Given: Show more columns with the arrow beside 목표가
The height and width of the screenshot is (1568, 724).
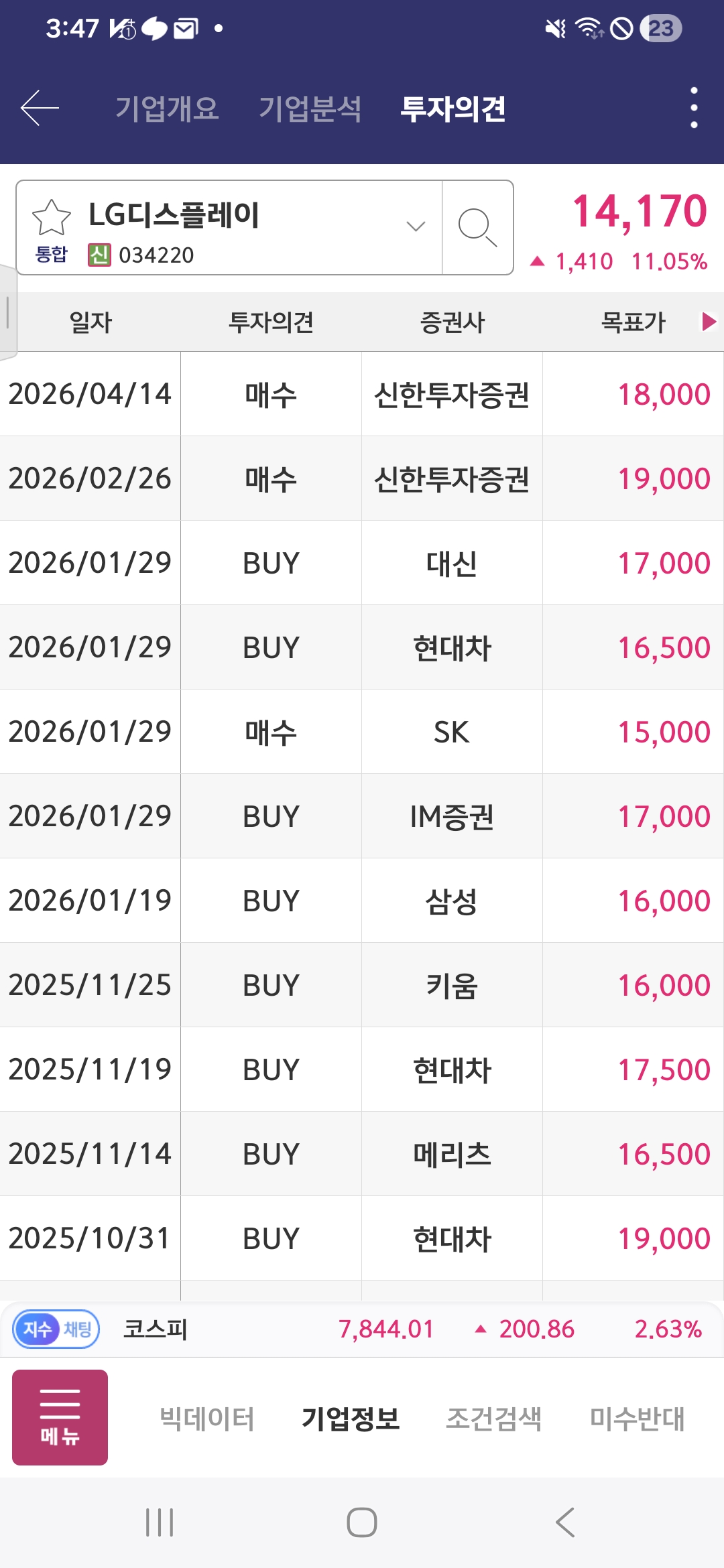Looking at the screenshot, I should coord(708,322).
